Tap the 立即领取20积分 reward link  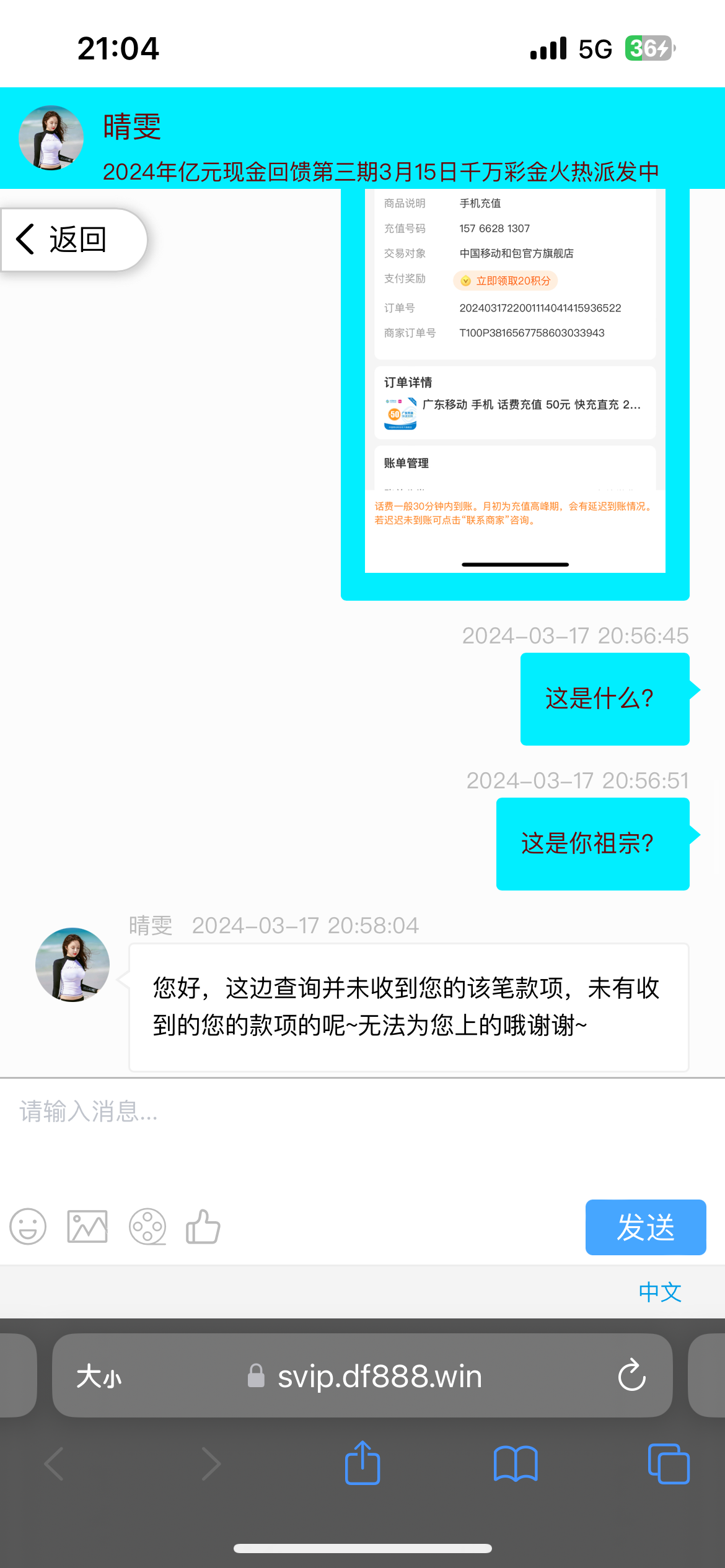click(x=506, y=281)
